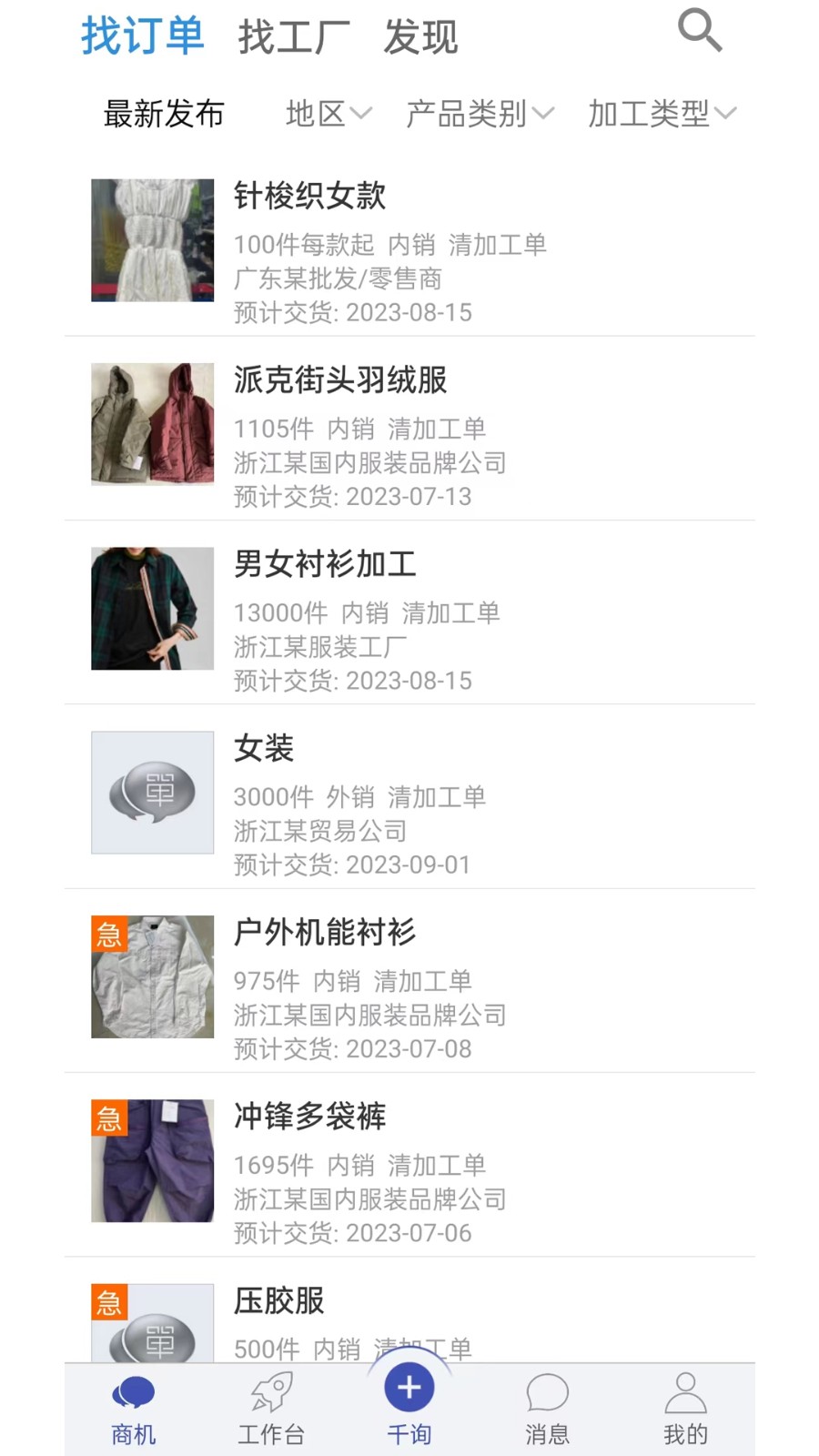View the 针梭织女款 dress thumbnail

[151, 239]
